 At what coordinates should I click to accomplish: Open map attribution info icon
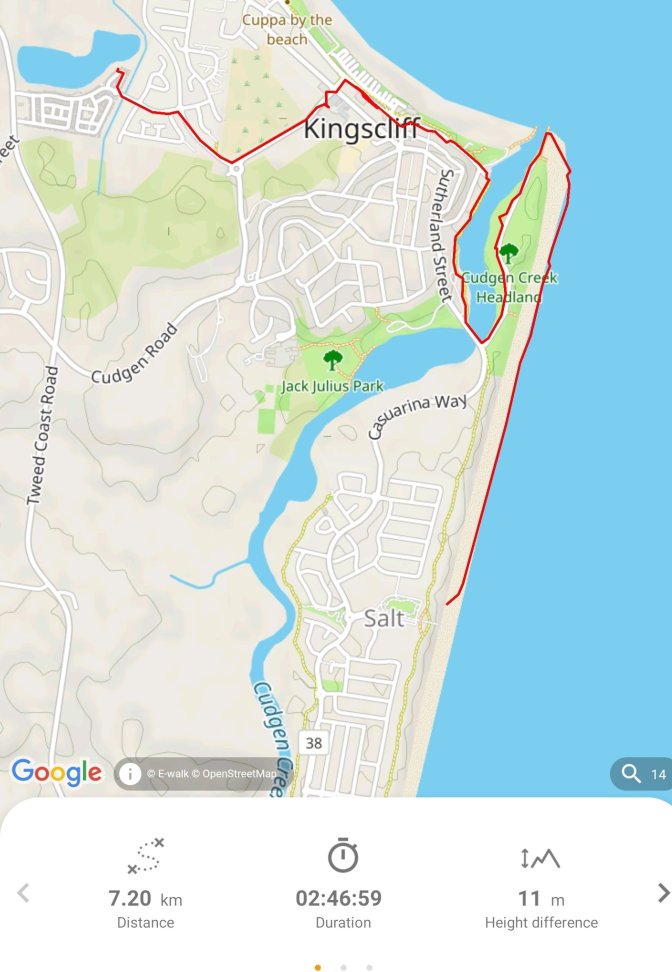(130, 774)
